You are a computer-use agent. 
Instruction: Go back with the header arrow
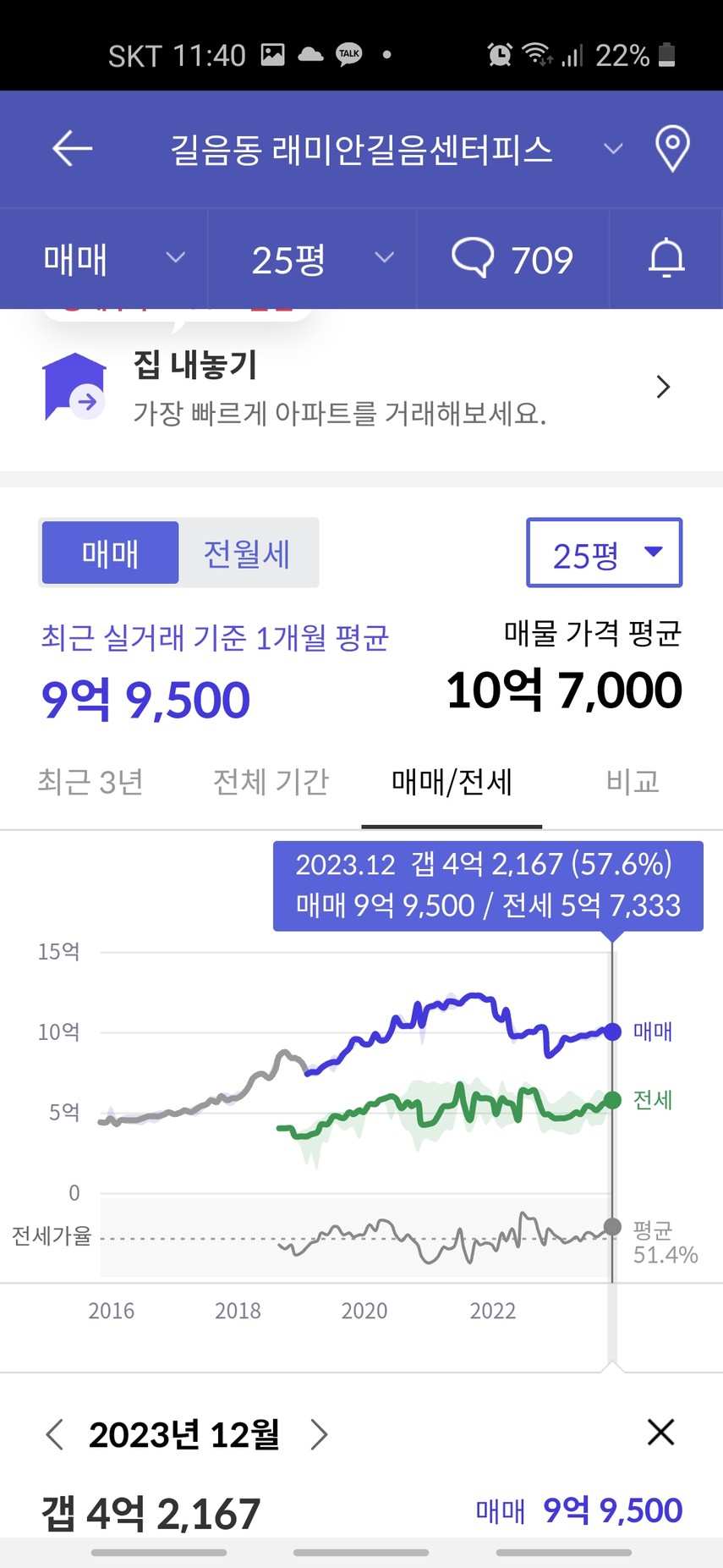point(72,149)
